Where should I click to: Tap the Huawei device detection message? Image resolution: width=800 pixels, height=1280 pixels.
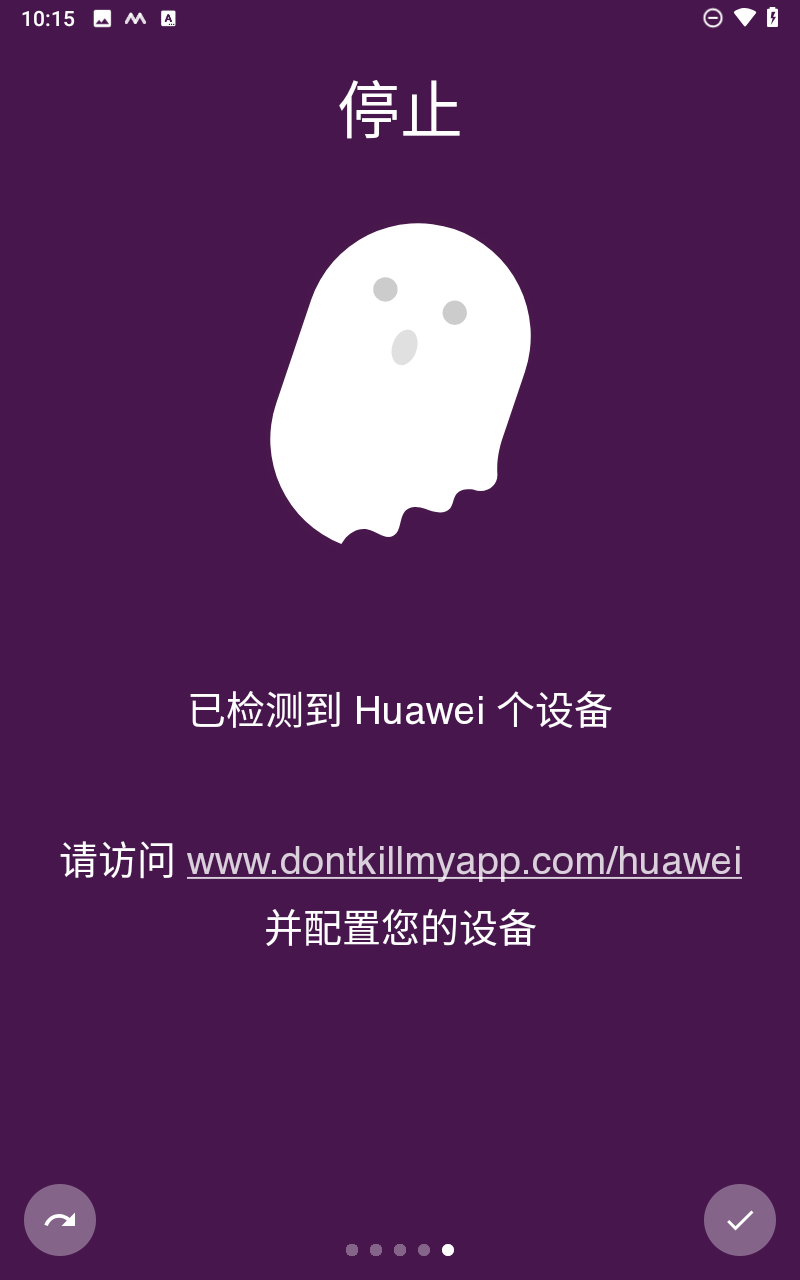point(400,710)
